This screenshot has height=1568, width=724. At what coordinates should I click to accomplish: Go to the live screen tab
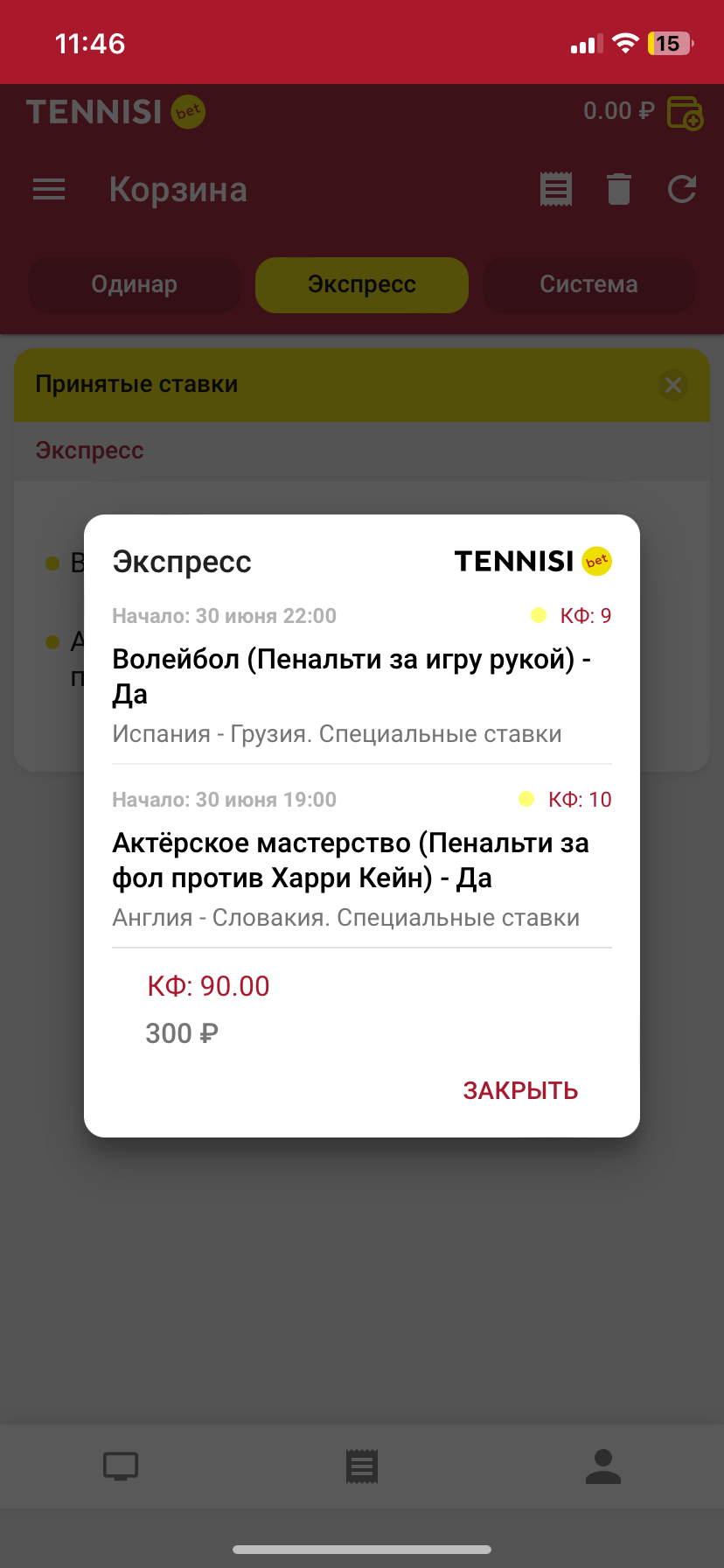(x=121, y=1466)
